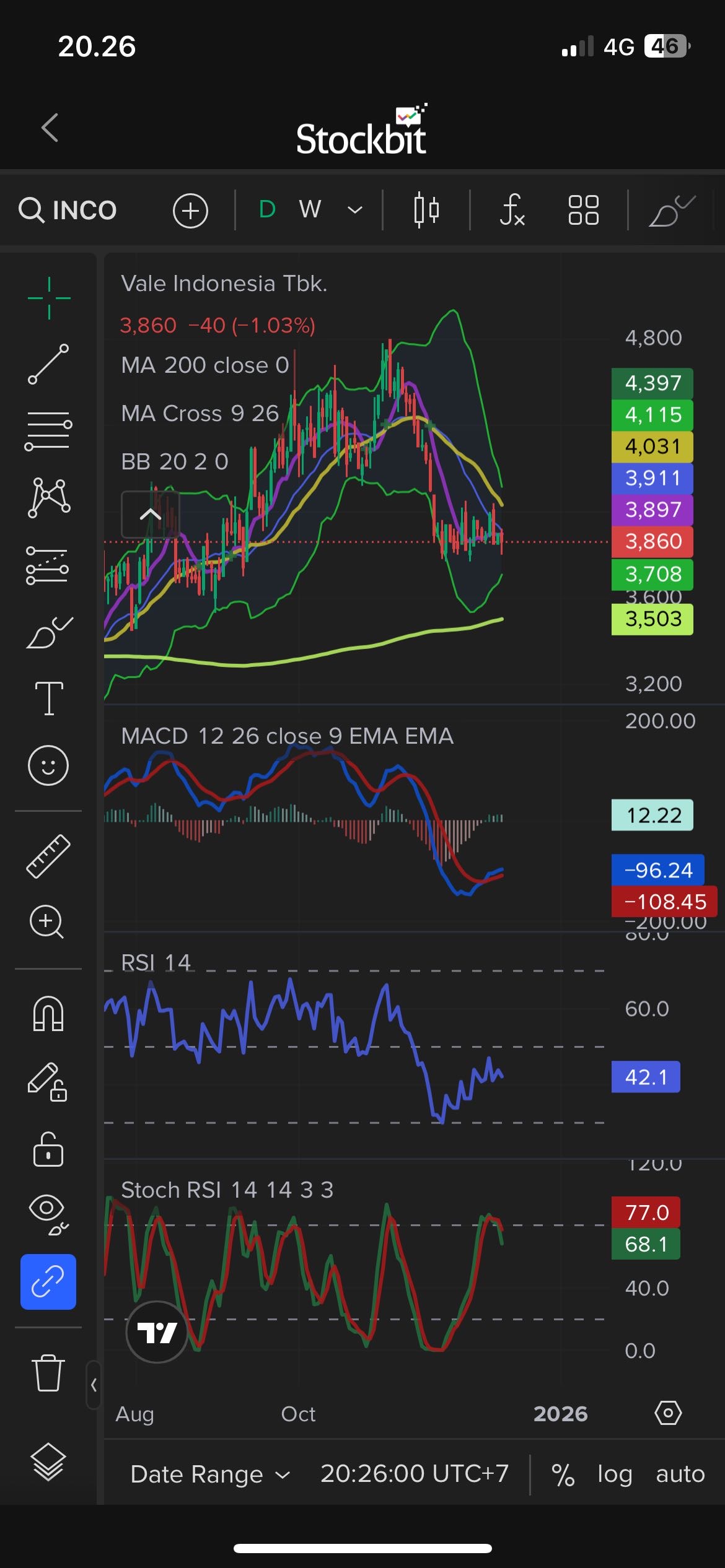Open the chart layout grid selector

[583, 210]
